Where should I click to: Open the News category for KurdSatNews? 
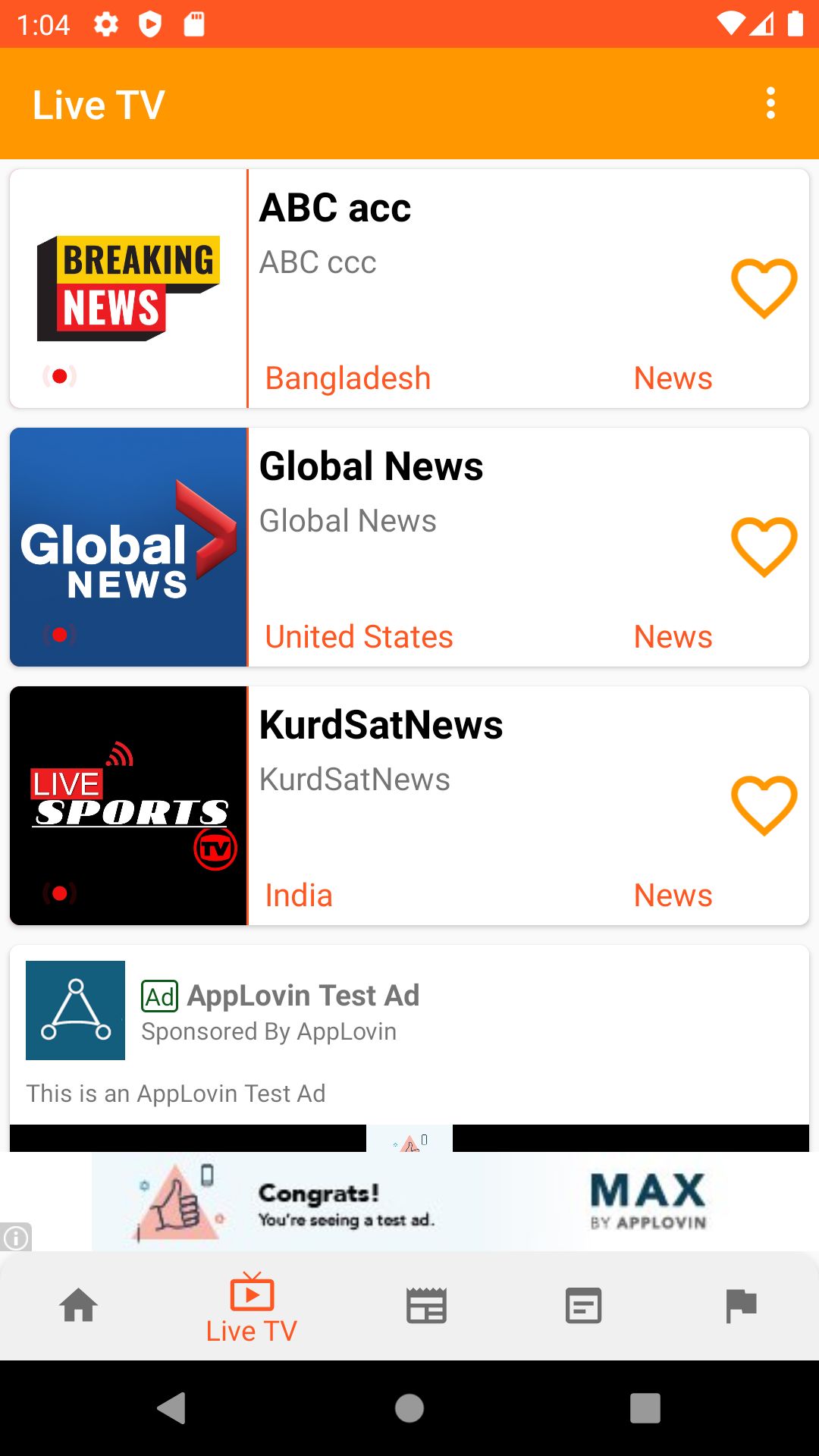point(673,895)
